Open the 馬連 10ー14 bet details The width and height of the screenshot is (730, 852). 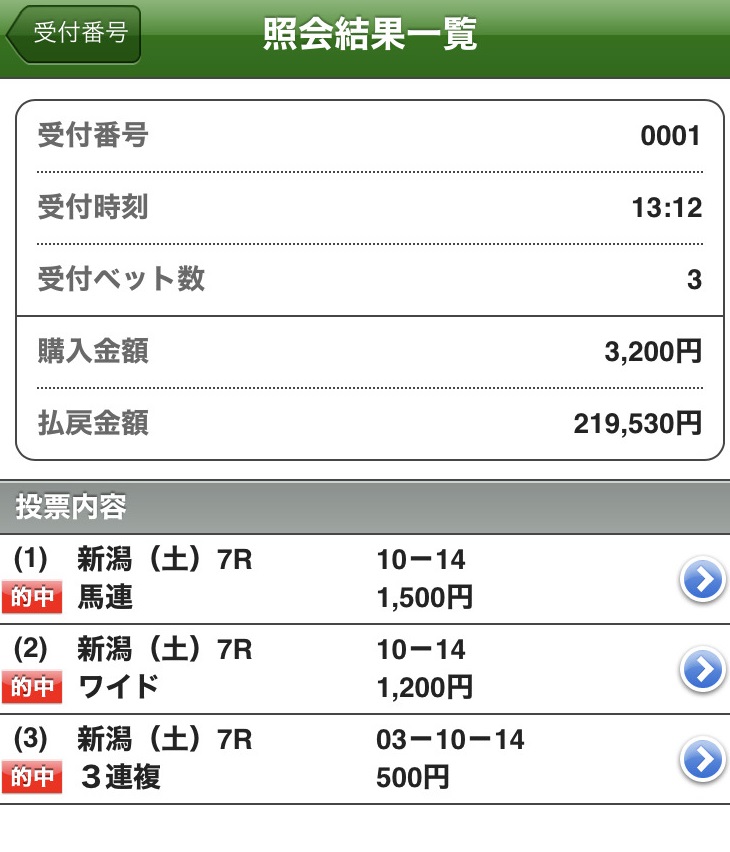(x=701, y=580)
